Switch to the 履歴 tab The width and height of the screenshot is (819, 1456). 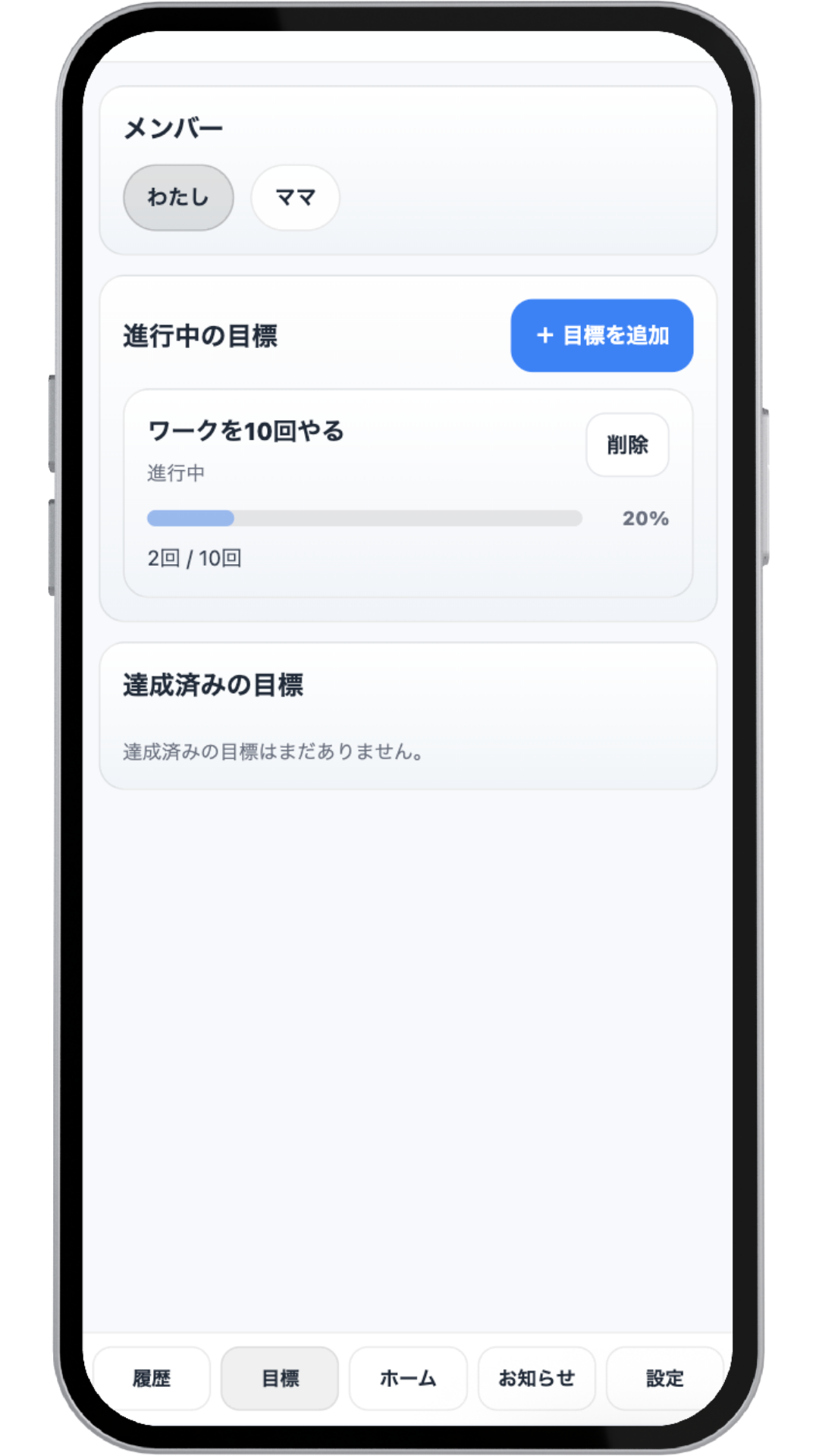[x=152, y=1378]
